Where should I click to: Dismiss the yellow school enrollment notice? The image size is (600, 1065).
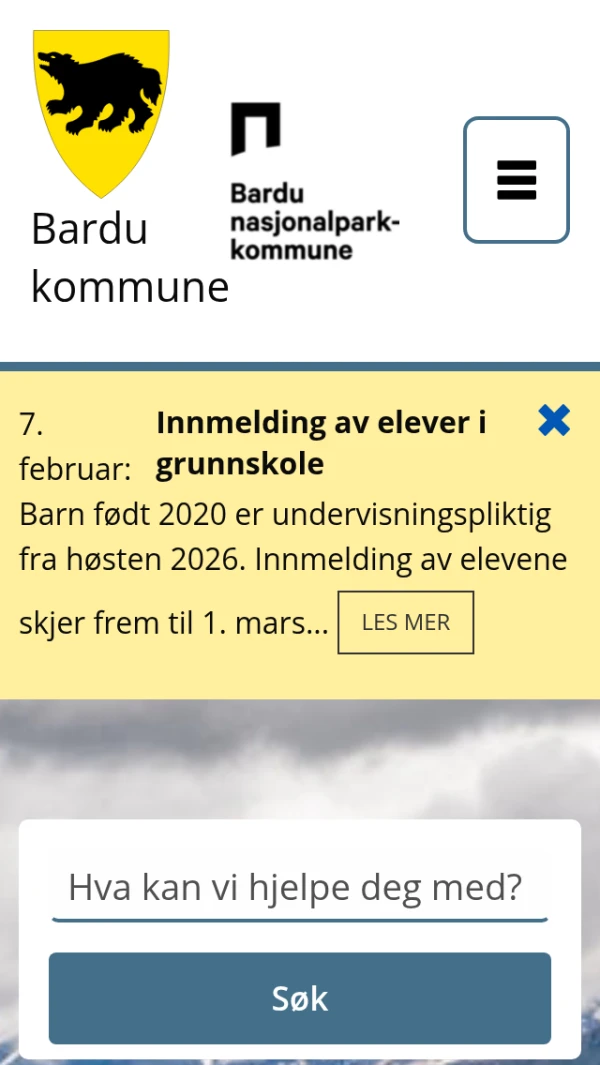click(554, 421)
